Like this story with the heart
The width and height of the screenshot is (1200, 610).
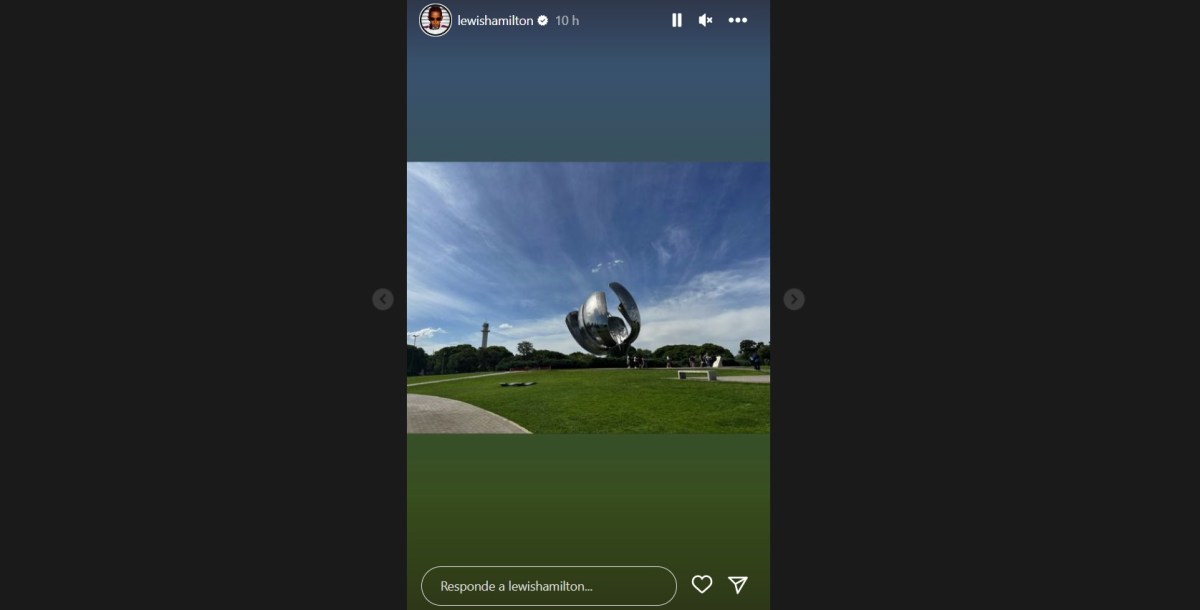[x=702, y=585]
